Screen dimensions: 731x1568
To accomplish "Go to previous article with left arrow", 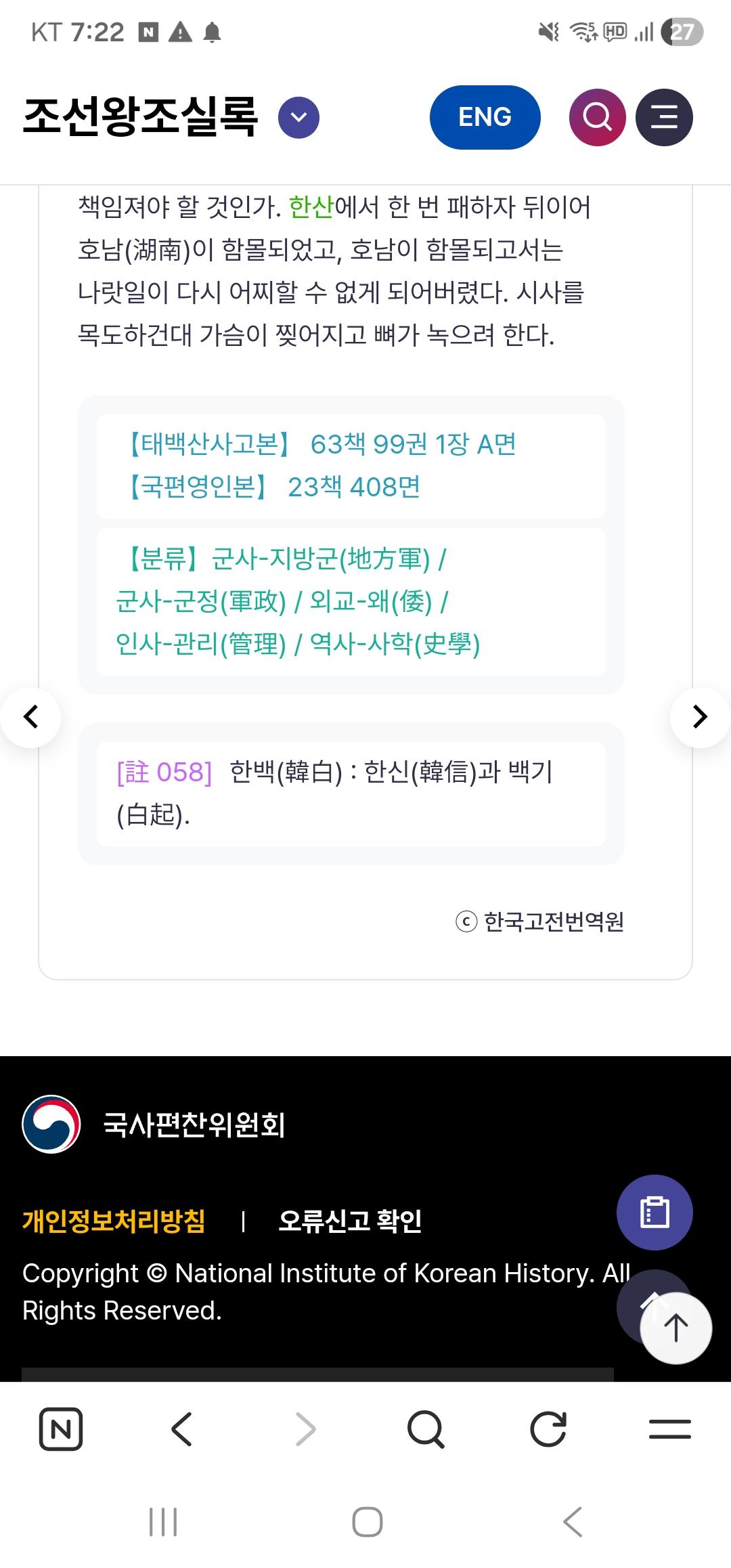I will pyautogui.click(x=30, y=717).
